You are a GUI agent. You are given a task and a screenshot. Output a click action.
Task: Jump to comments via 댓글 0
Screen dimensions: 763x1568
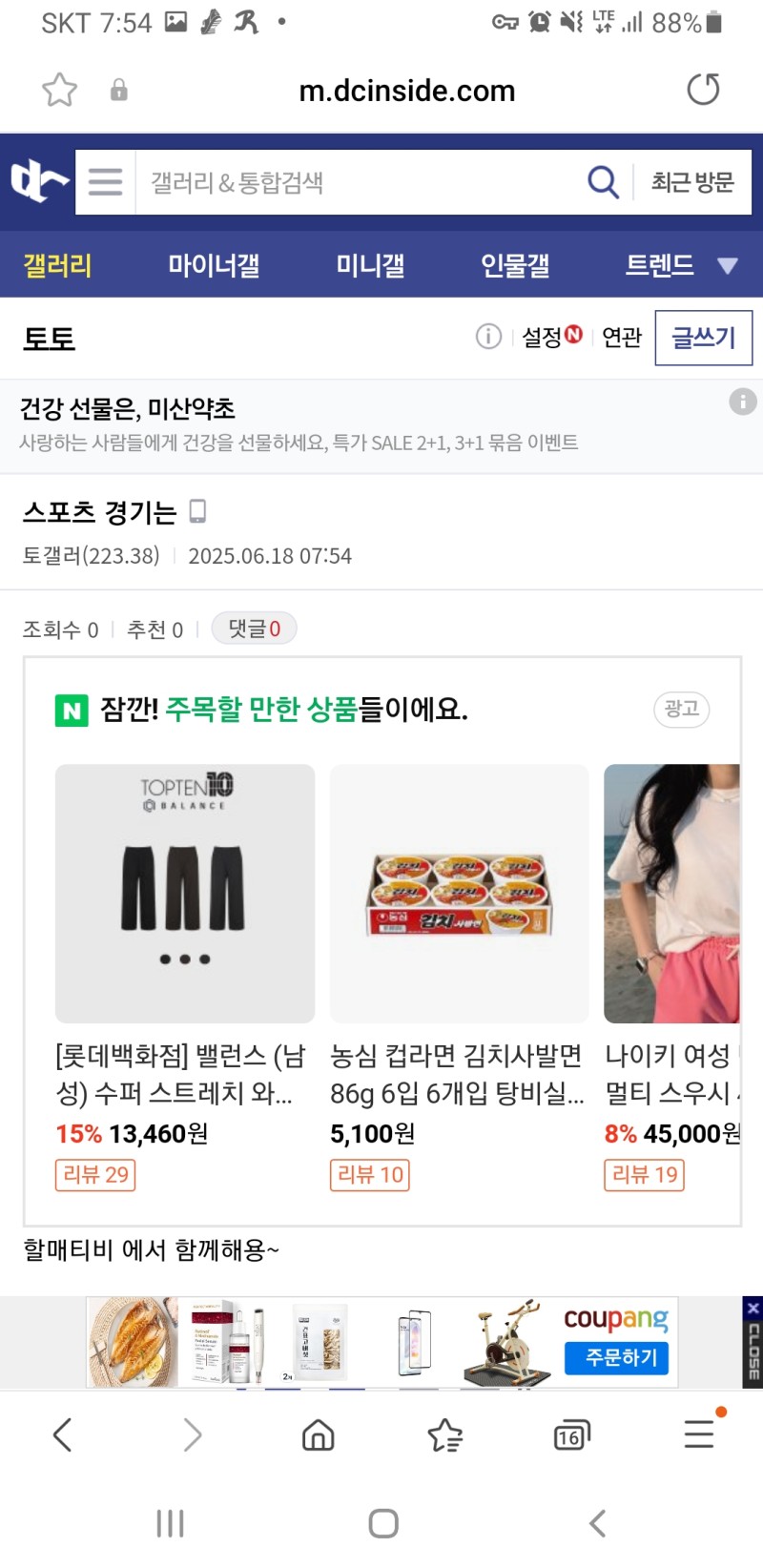[254, 629]
